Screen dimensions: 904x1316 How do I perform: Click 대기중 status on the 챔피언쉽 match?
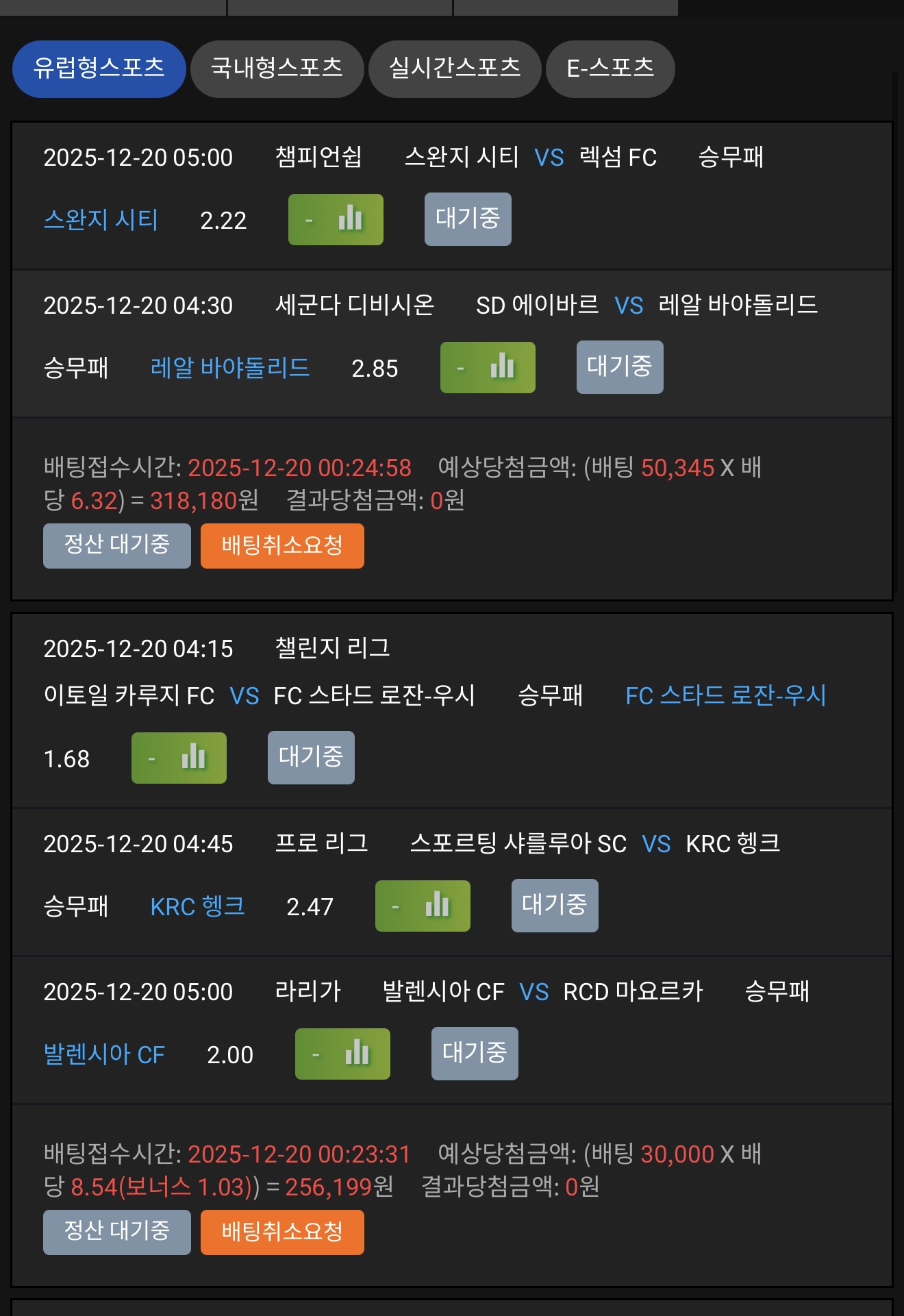pos(467,219)
